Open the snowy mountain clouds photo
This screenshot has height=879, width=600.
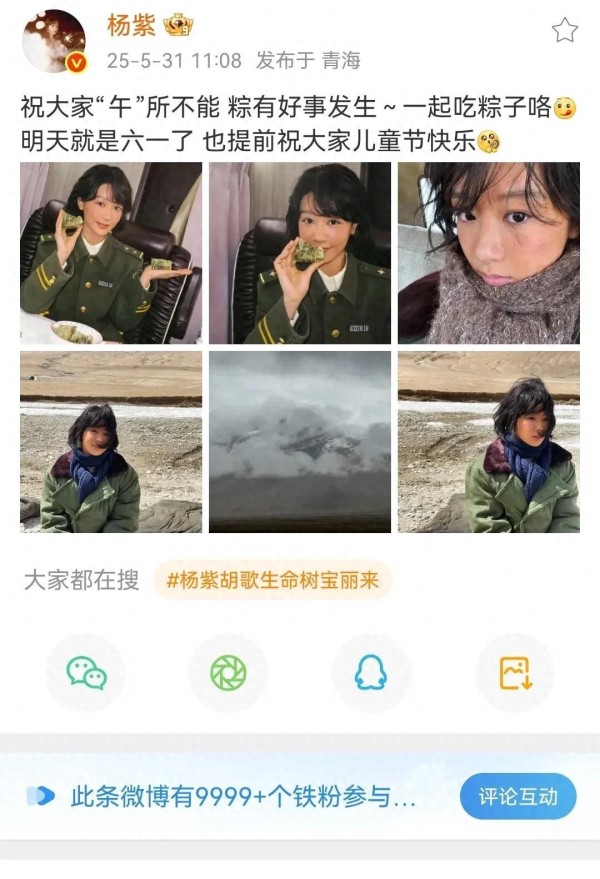tap(300, 441)
